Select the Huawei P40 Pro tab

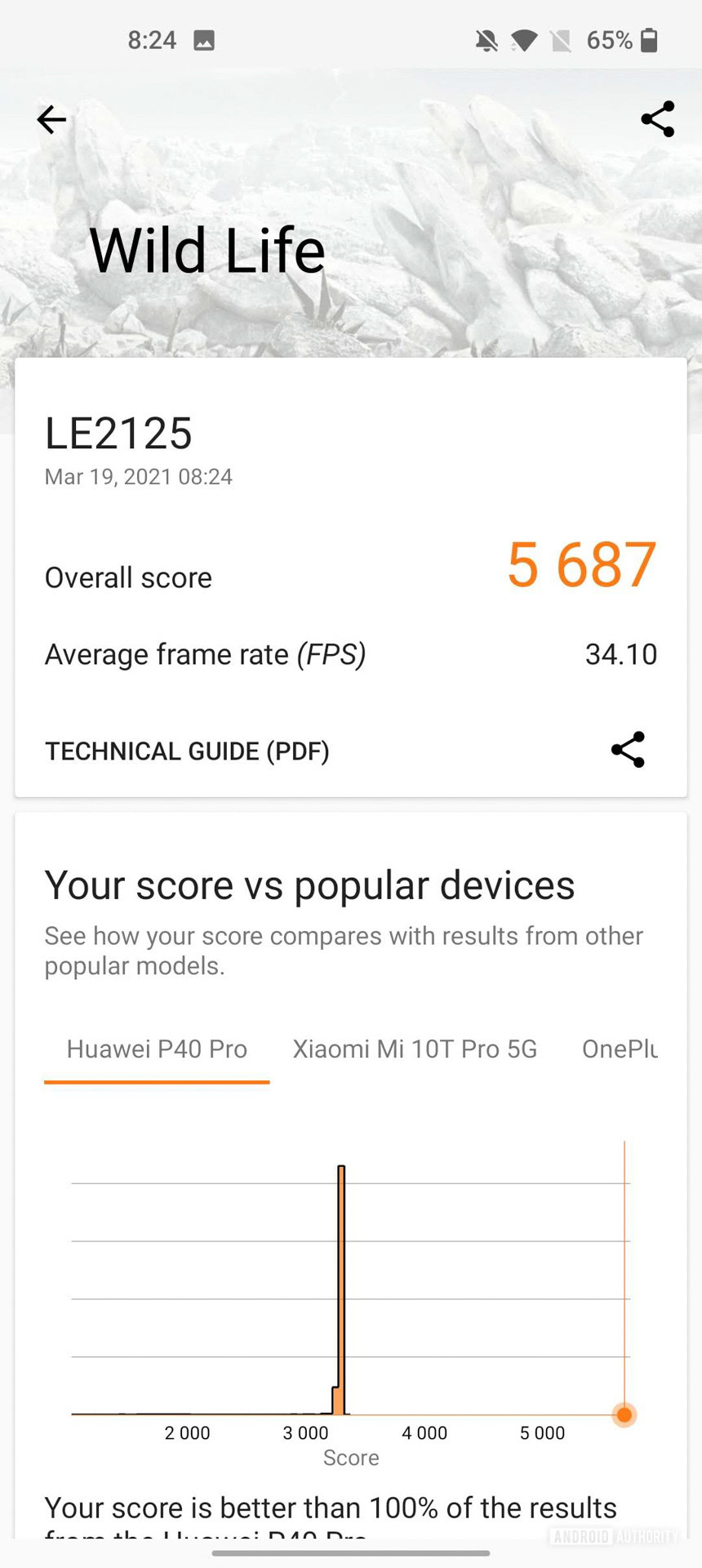pos(157,1049)
